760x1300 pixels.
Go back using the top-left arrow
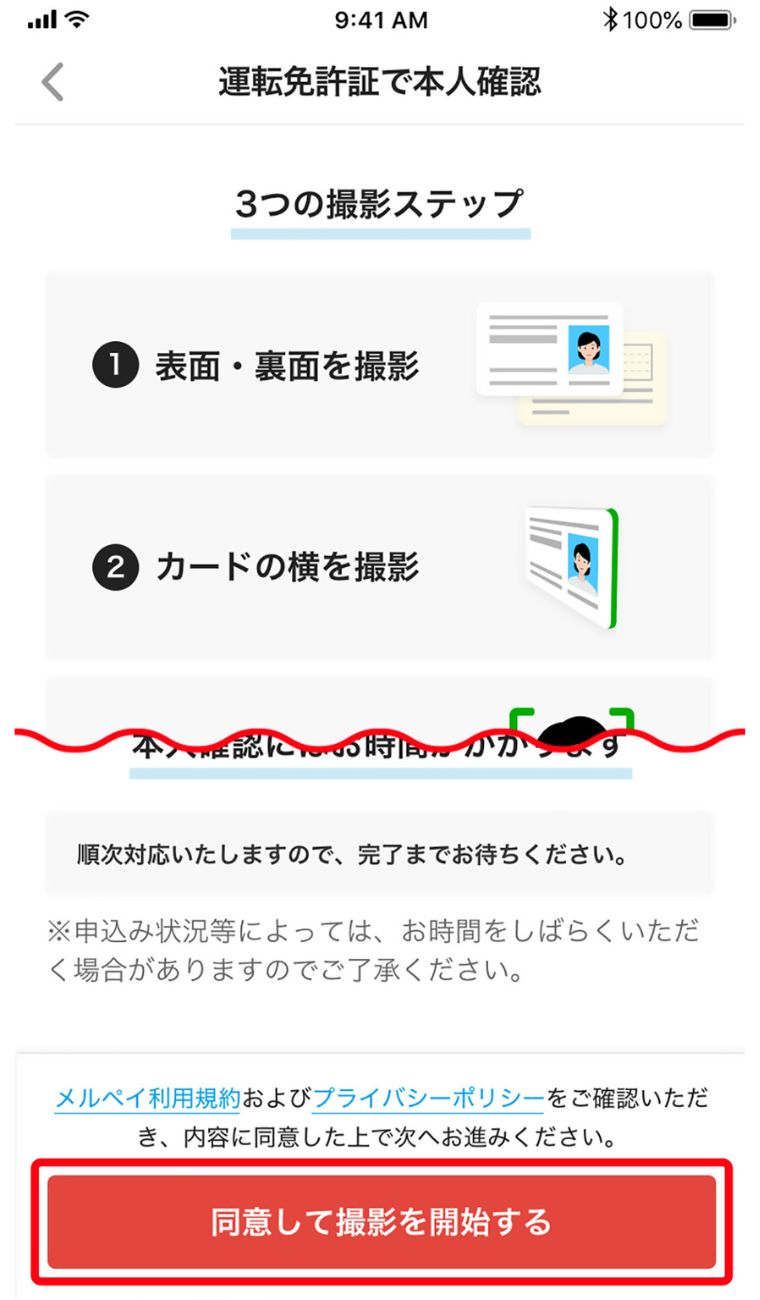point(53,82)
